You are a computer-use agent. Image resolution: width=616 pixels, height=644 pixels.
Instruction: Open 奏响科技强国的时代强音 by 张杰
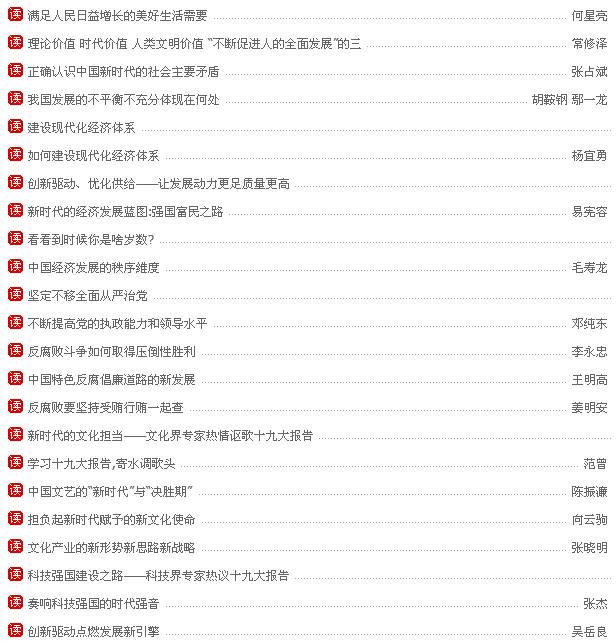coord(93,604)
